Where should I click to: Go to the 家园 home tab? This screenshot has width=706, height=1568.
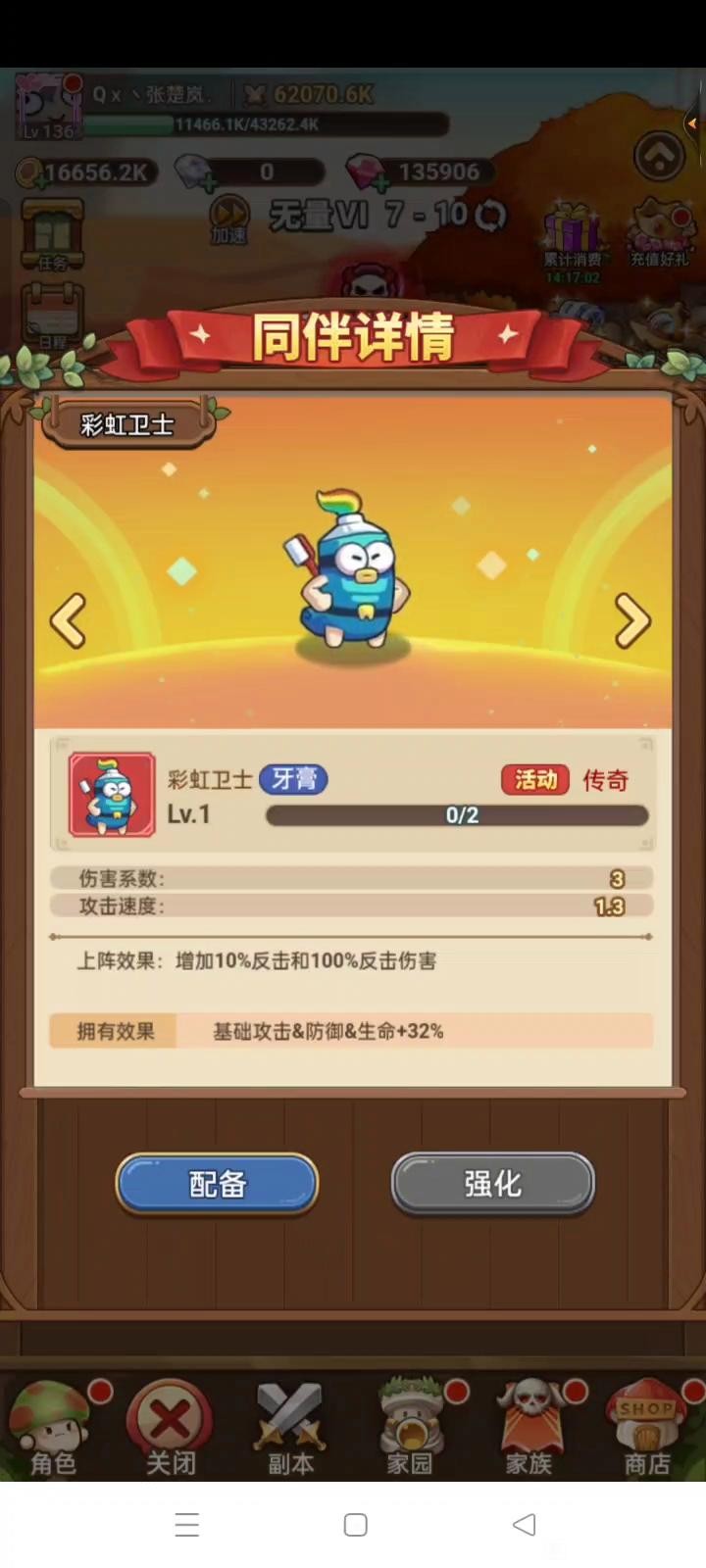tap(410, 1428)
